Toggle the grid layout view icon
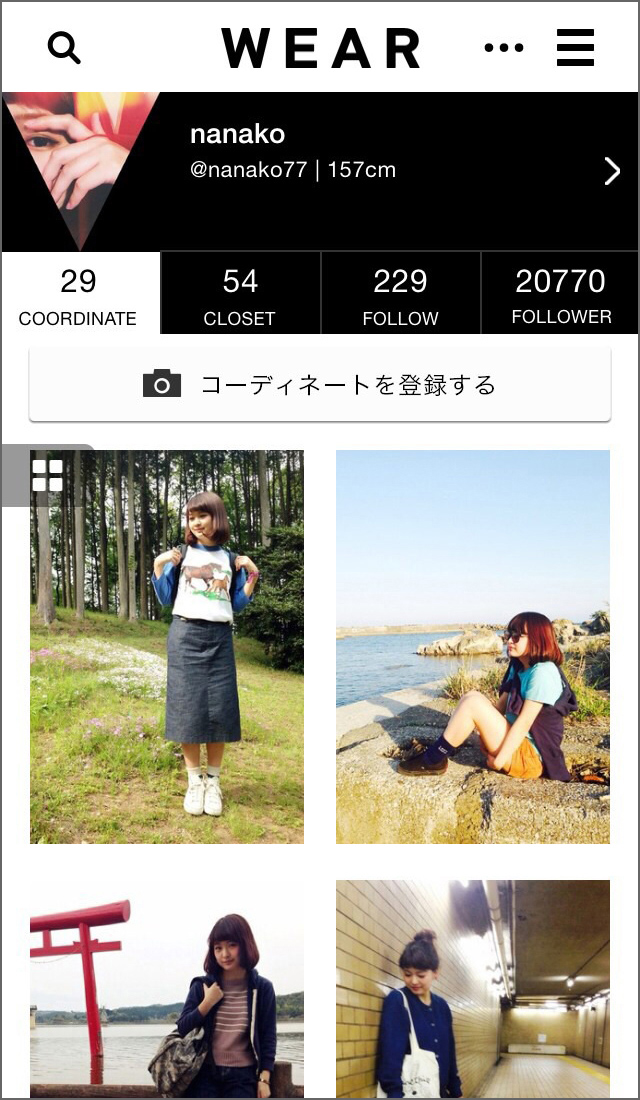This screenshot has width=640, height=1100. (x=47, y=475)
